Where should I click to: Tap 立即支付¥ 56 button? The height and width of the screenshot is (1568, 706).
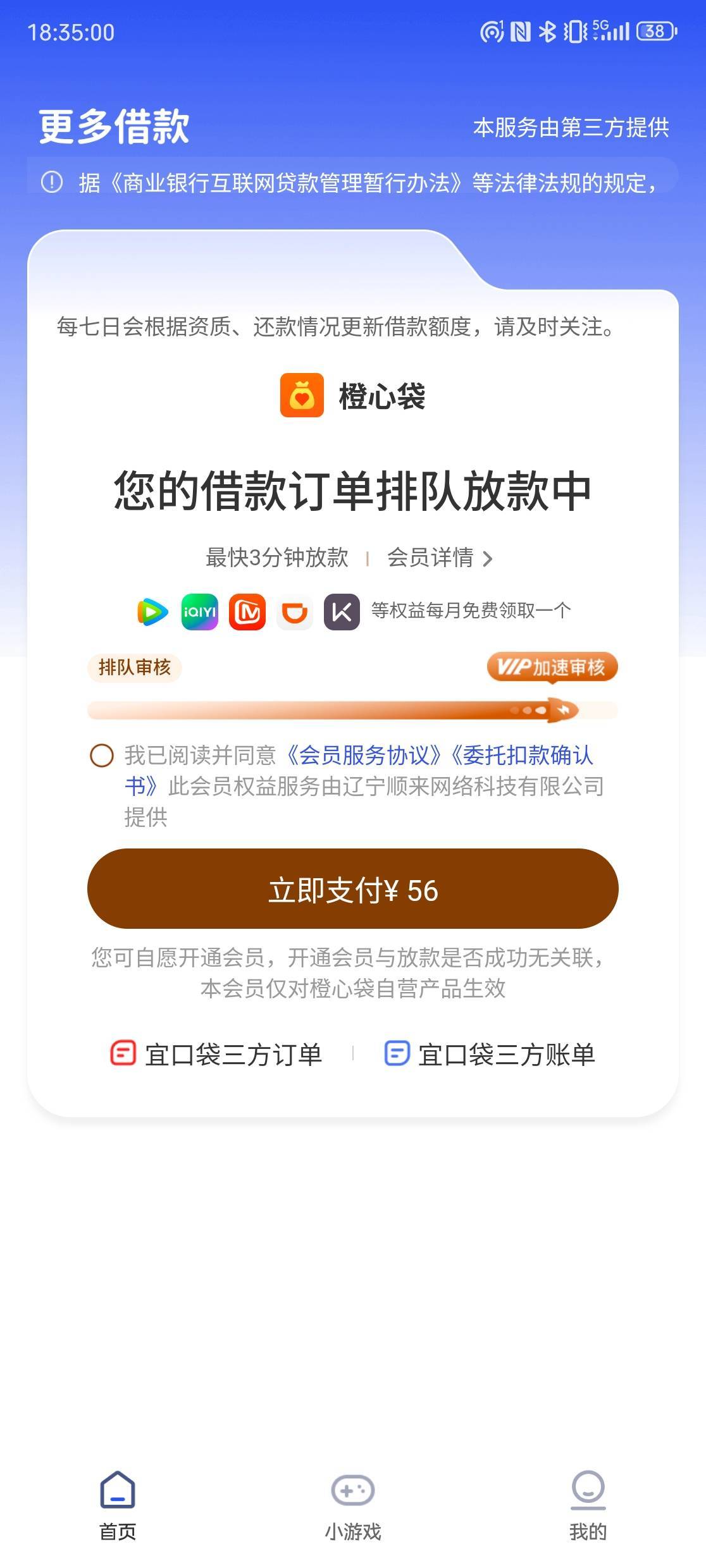[x=353, y=888]
